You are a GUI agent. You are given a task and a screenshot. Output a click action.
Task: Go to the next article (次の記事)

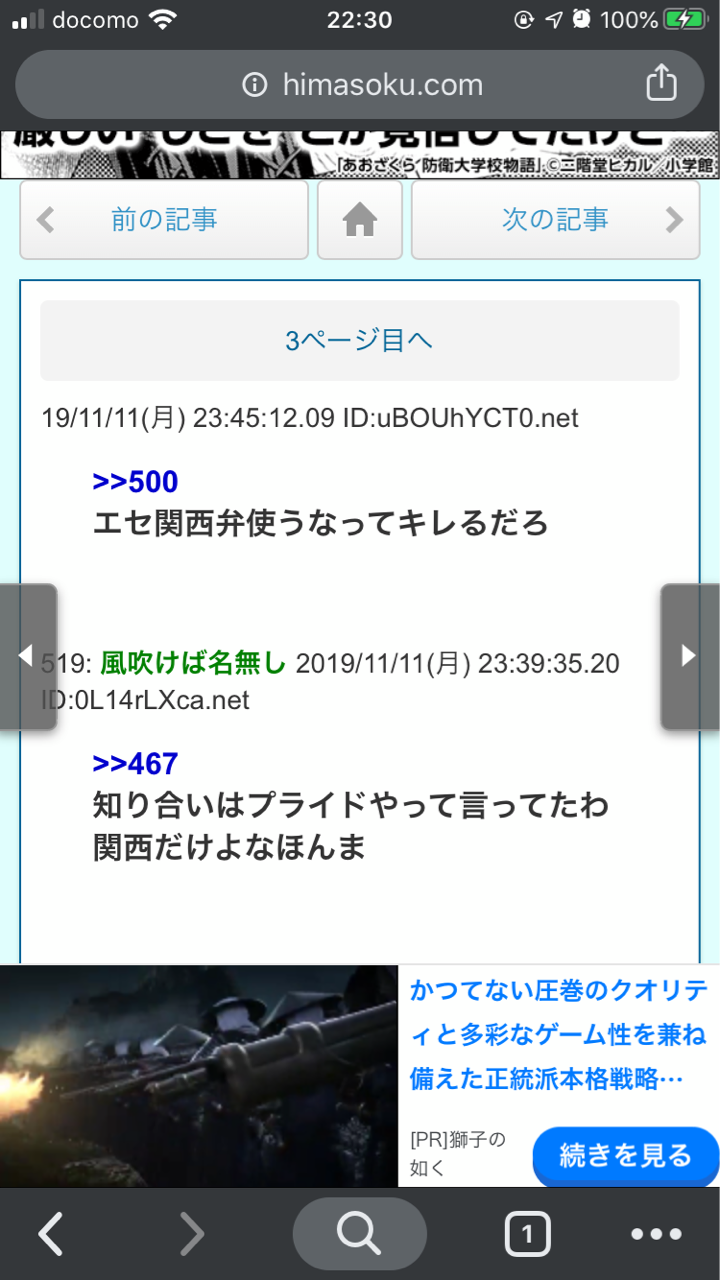tap(555, 220)
